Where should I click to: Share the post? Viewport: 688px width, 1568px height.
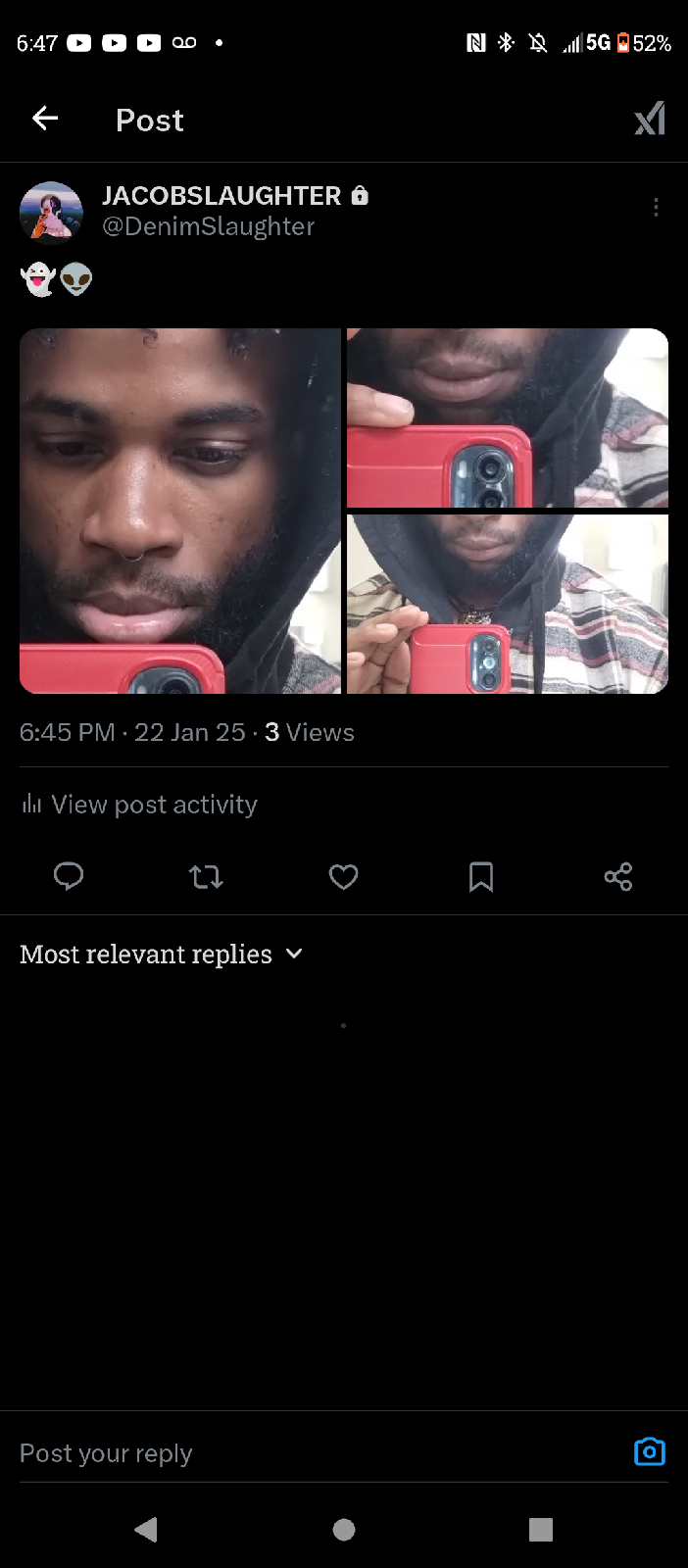(618, 876)
